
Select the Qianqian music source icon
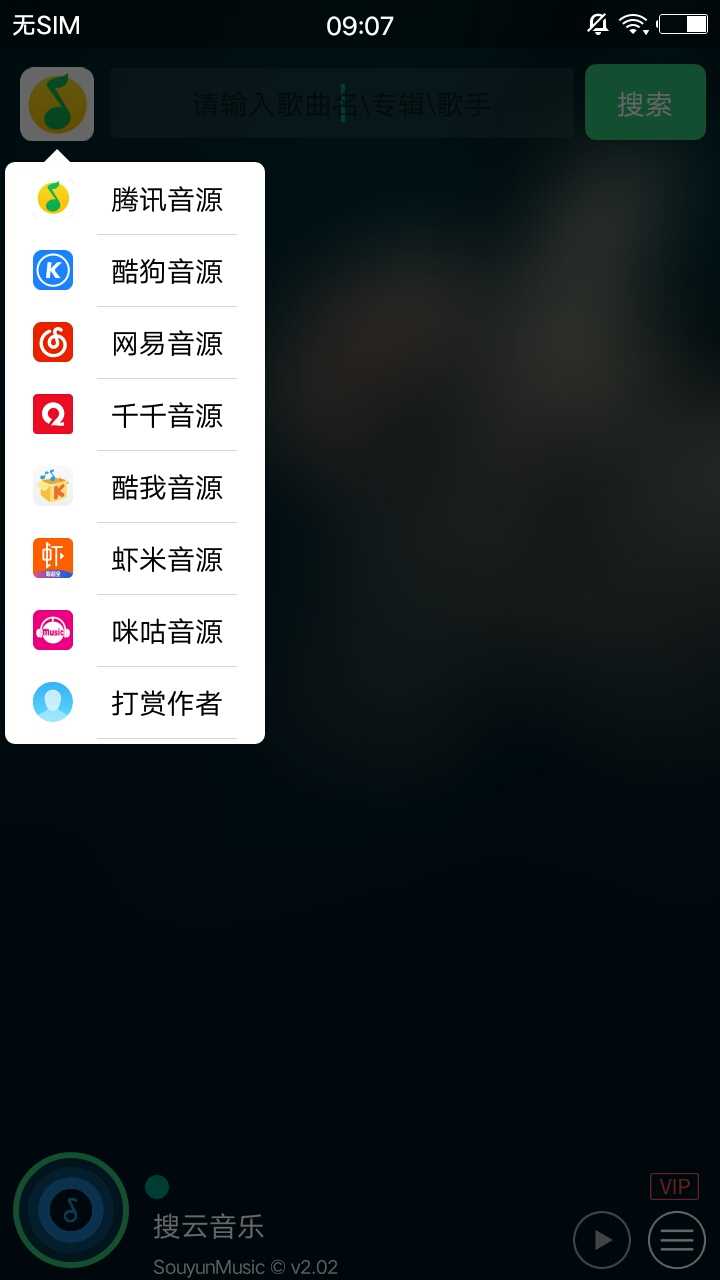coord(52,414)
